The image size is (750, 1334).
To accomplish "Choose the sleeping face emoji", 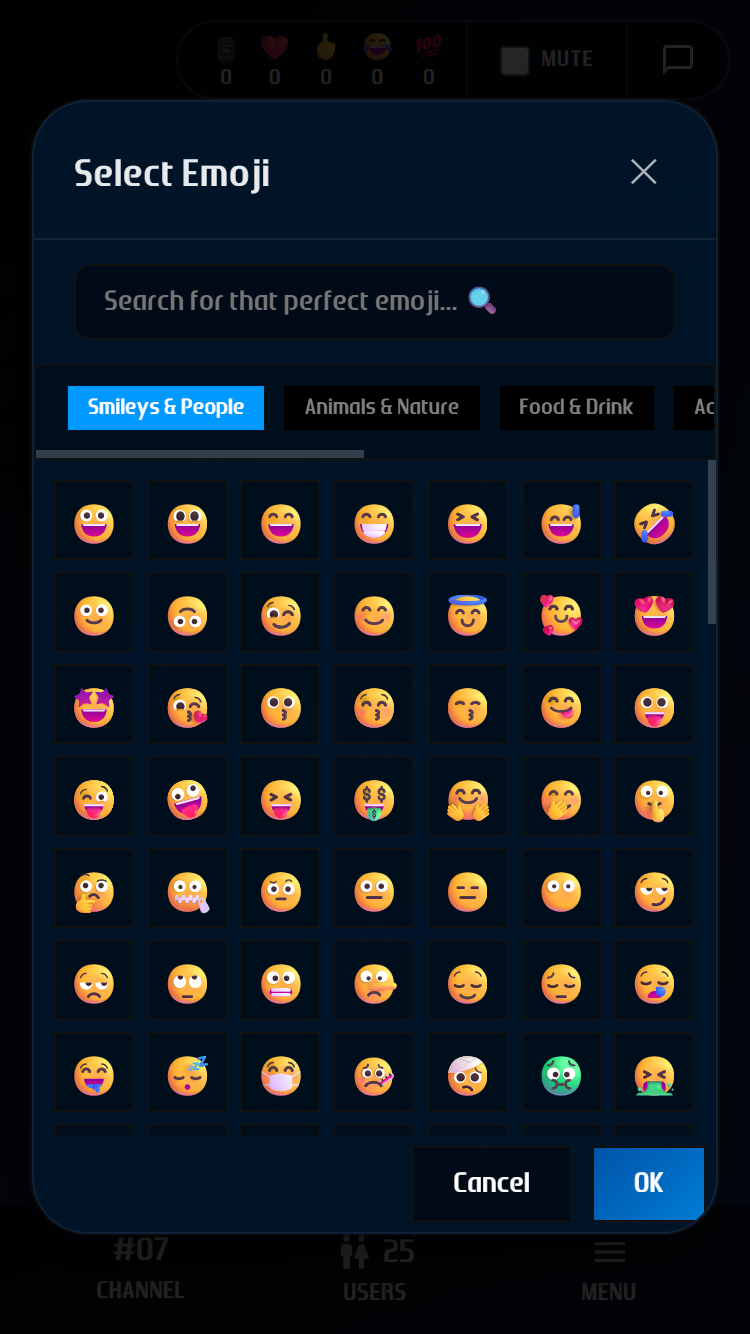I will tap(187, 1076).
